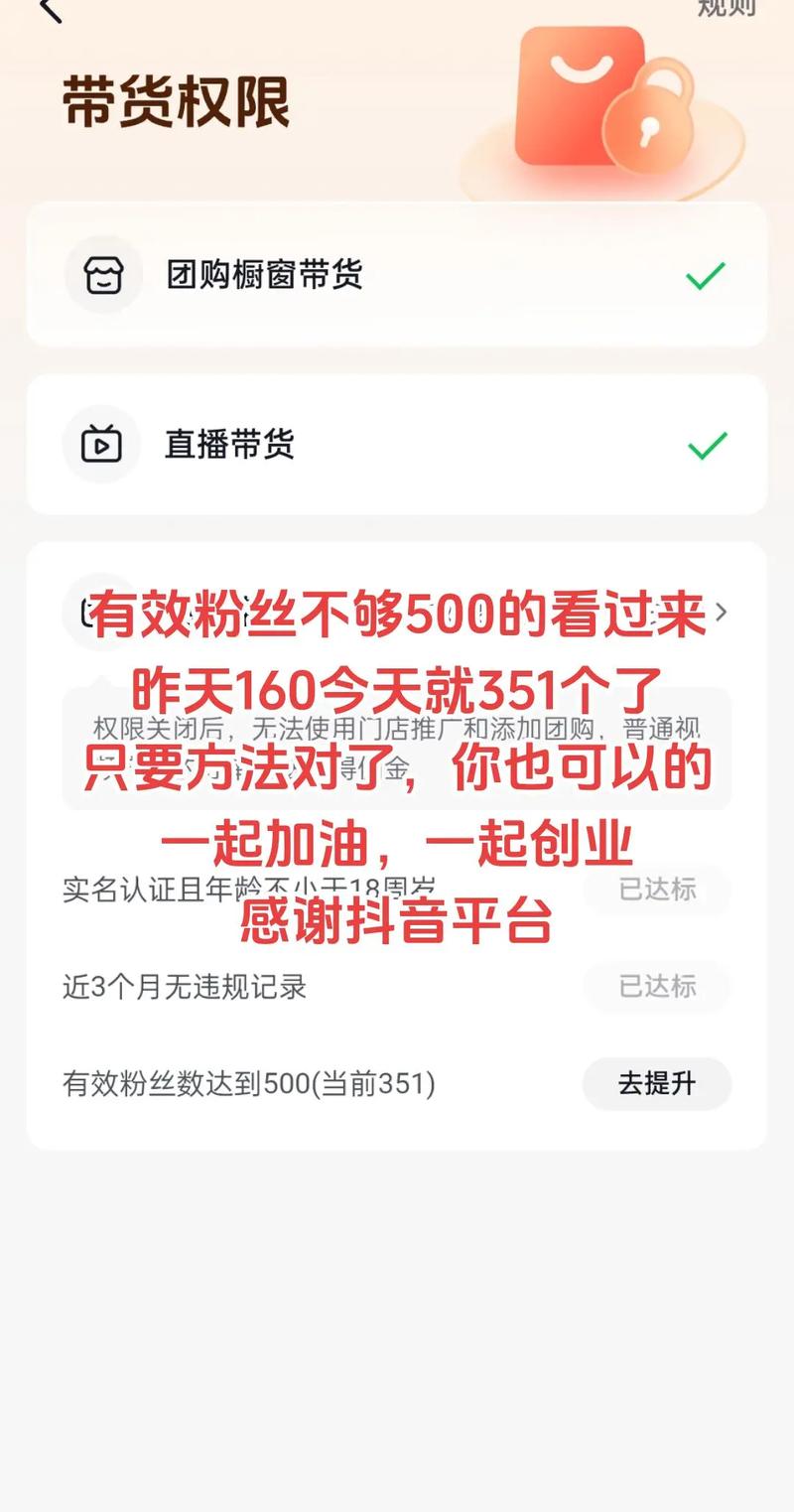Click the 已达标 badge for no-violation record

pos(656,986)
